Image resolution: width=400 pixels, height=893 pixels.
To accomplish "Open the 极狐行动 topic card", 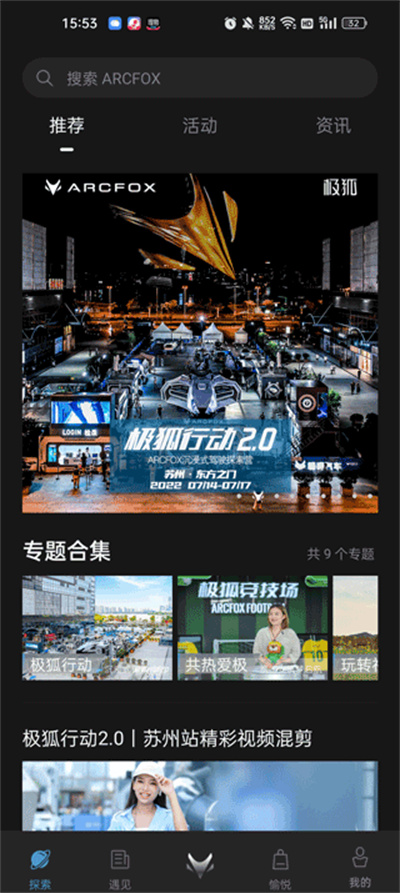I will pyautogui.click(x=97, y=628).
